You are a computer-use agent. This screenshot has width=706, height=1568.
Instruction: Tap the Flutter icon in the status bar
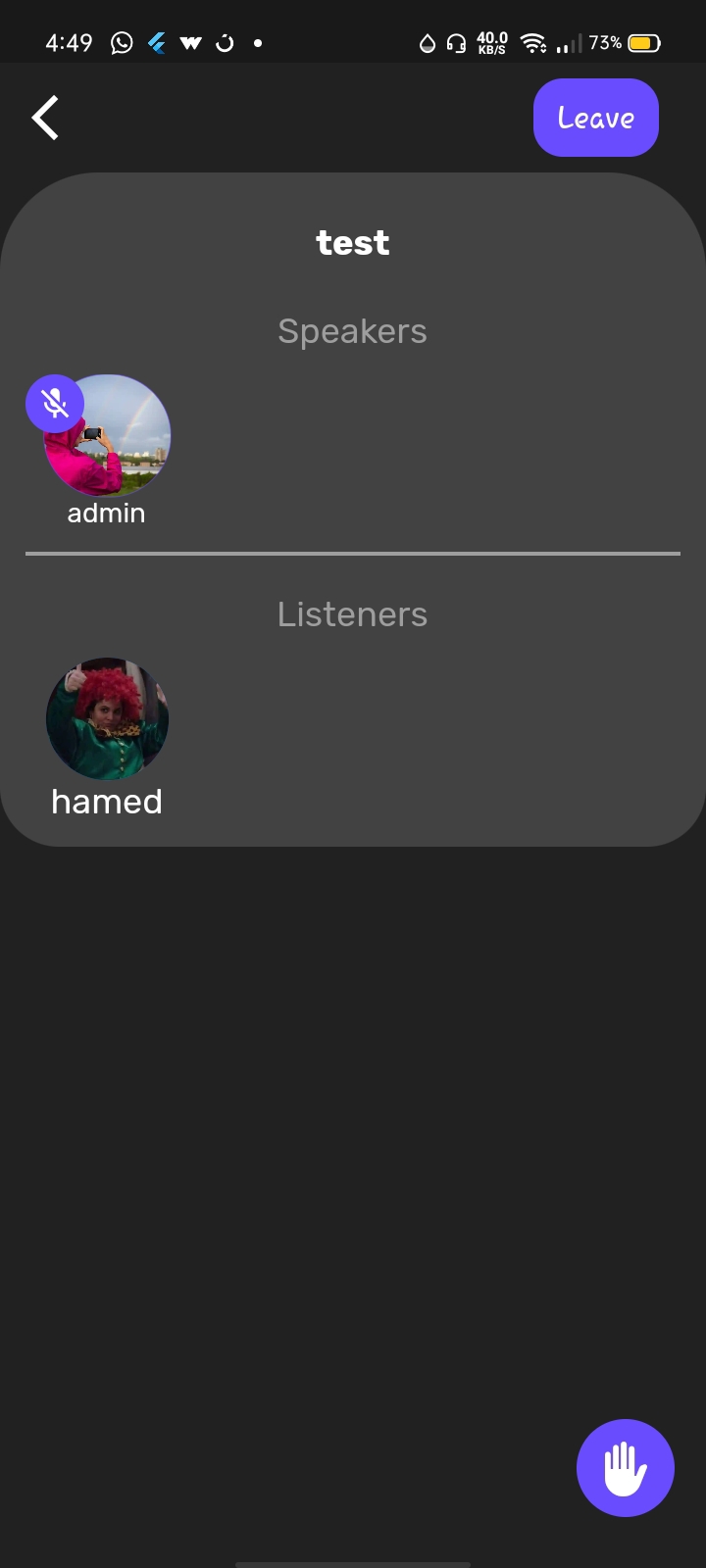(156, 42)
